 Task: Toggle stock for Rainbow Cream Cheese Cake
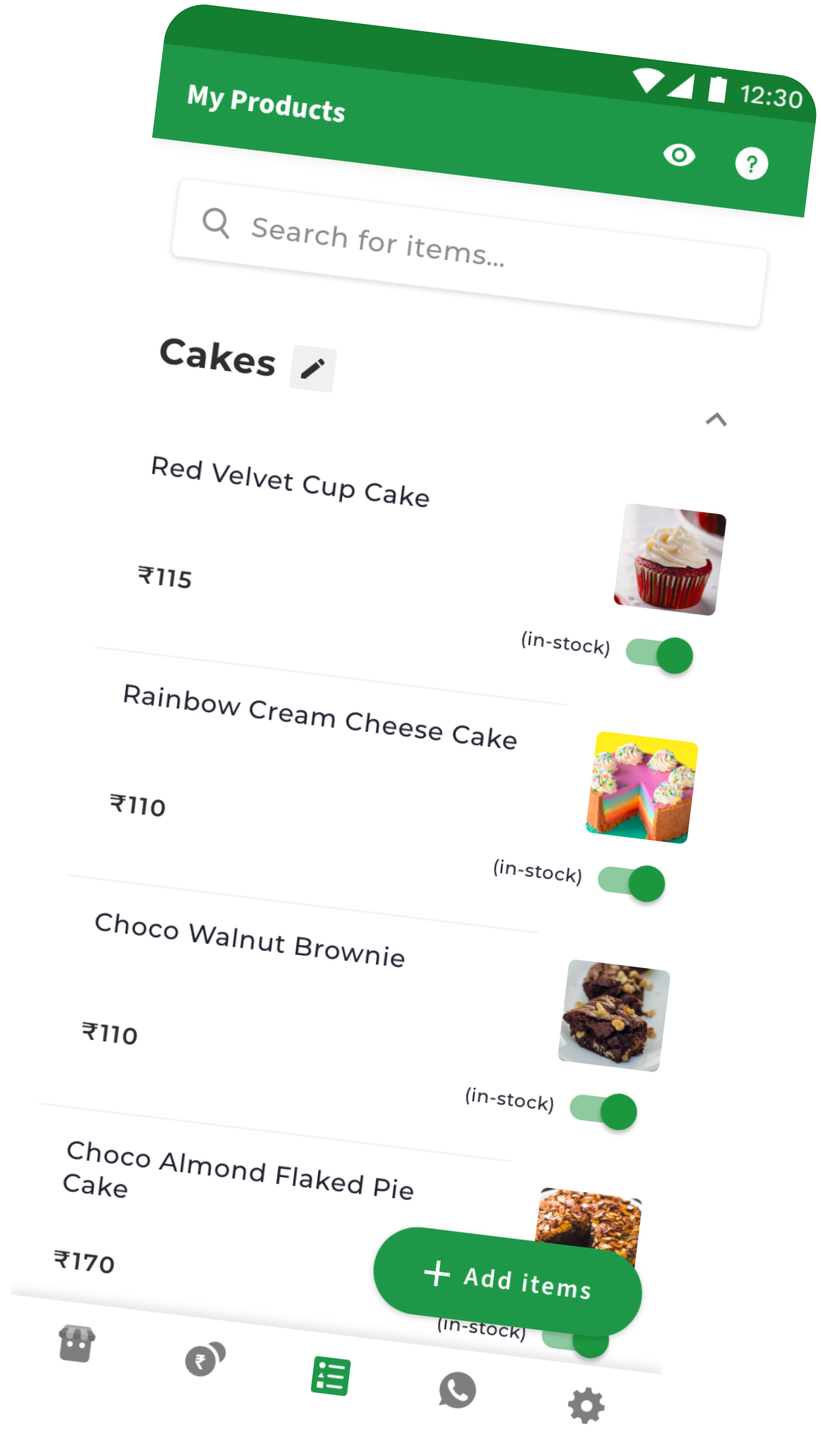click(632, 882)
